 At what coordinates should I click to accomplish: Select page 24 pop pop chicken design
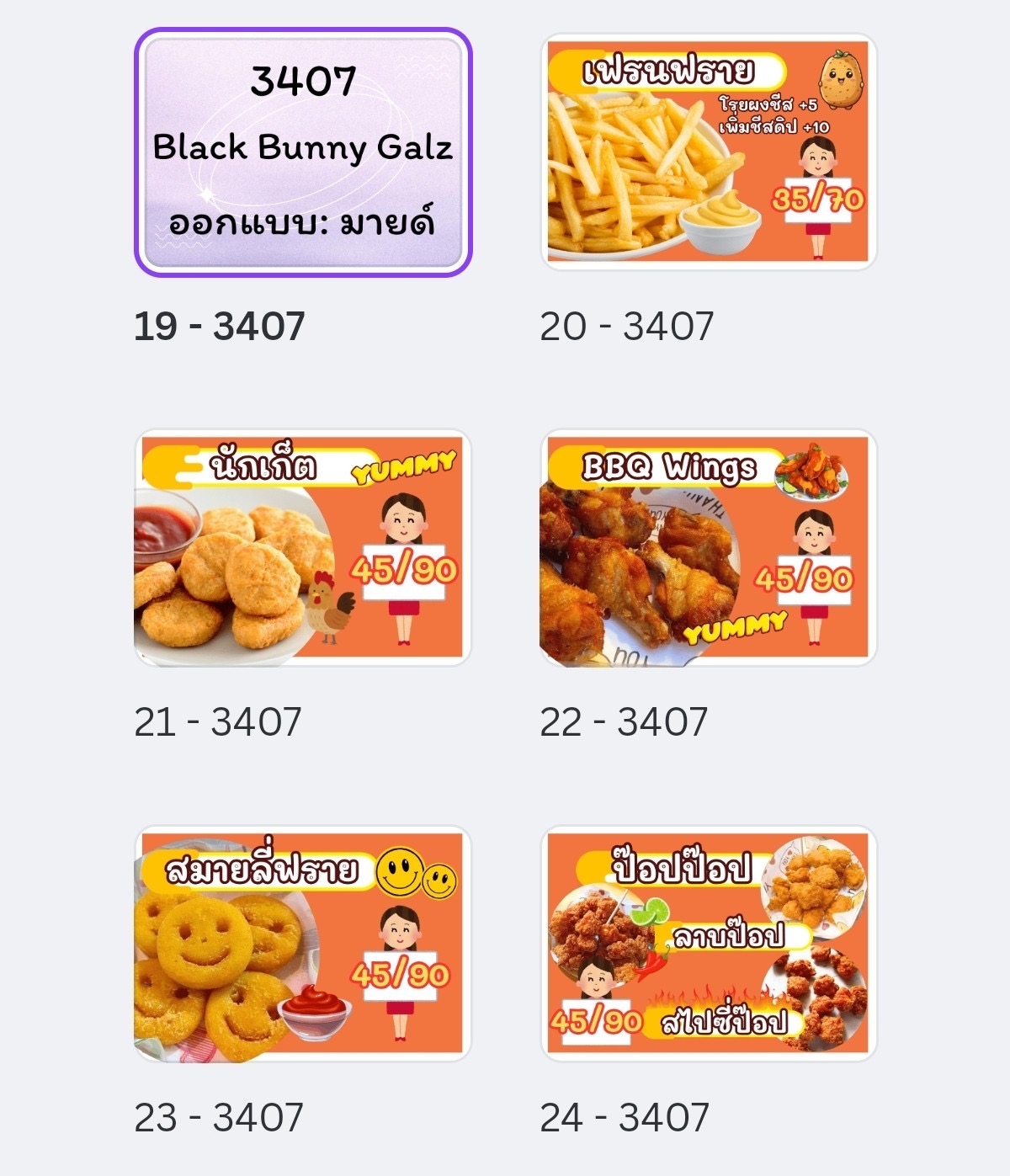[708, 944]
